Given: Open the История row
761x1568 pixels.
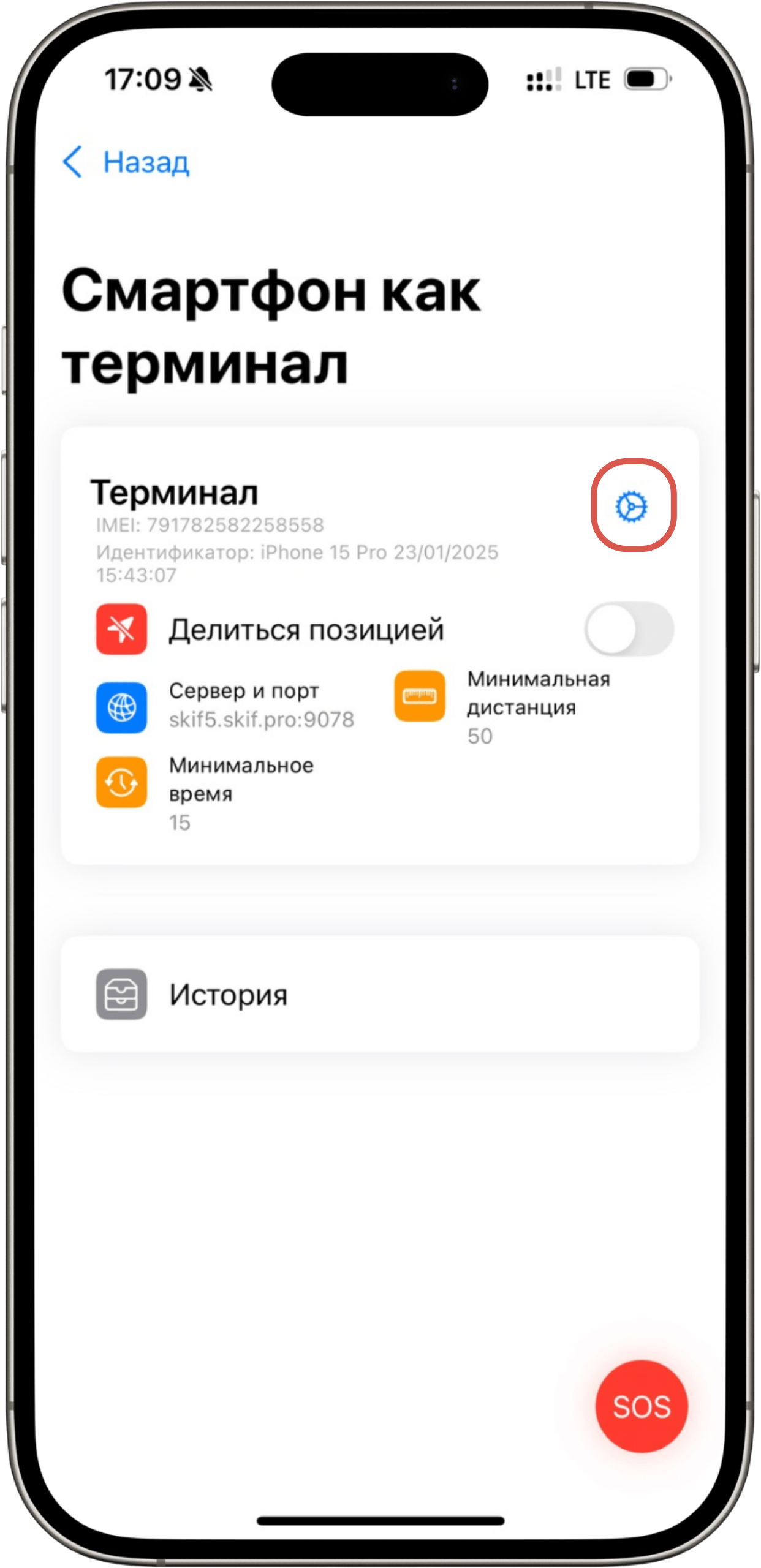Looking at the screenshot, I should pyautogui.click(x=380, y=995).
